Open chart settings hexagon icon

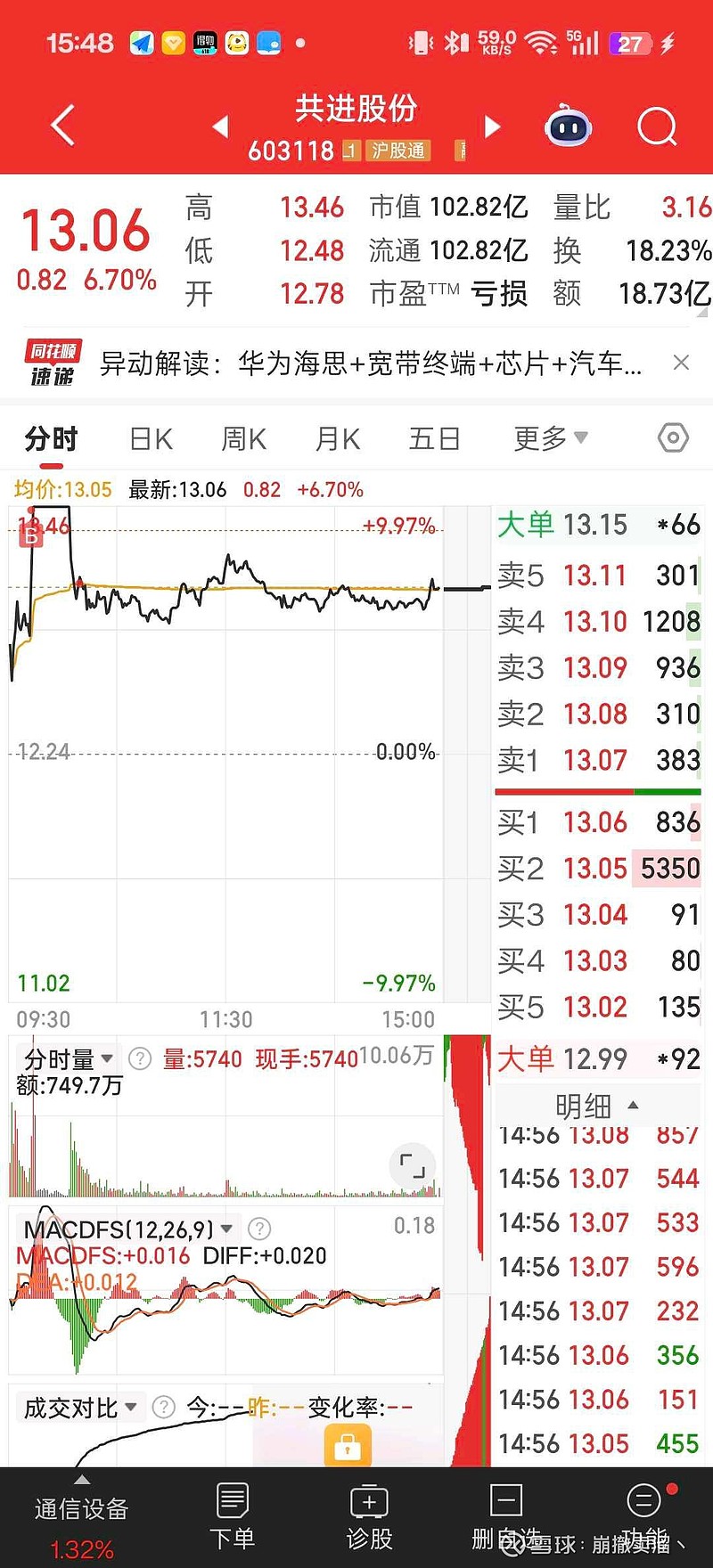point(673,437)
